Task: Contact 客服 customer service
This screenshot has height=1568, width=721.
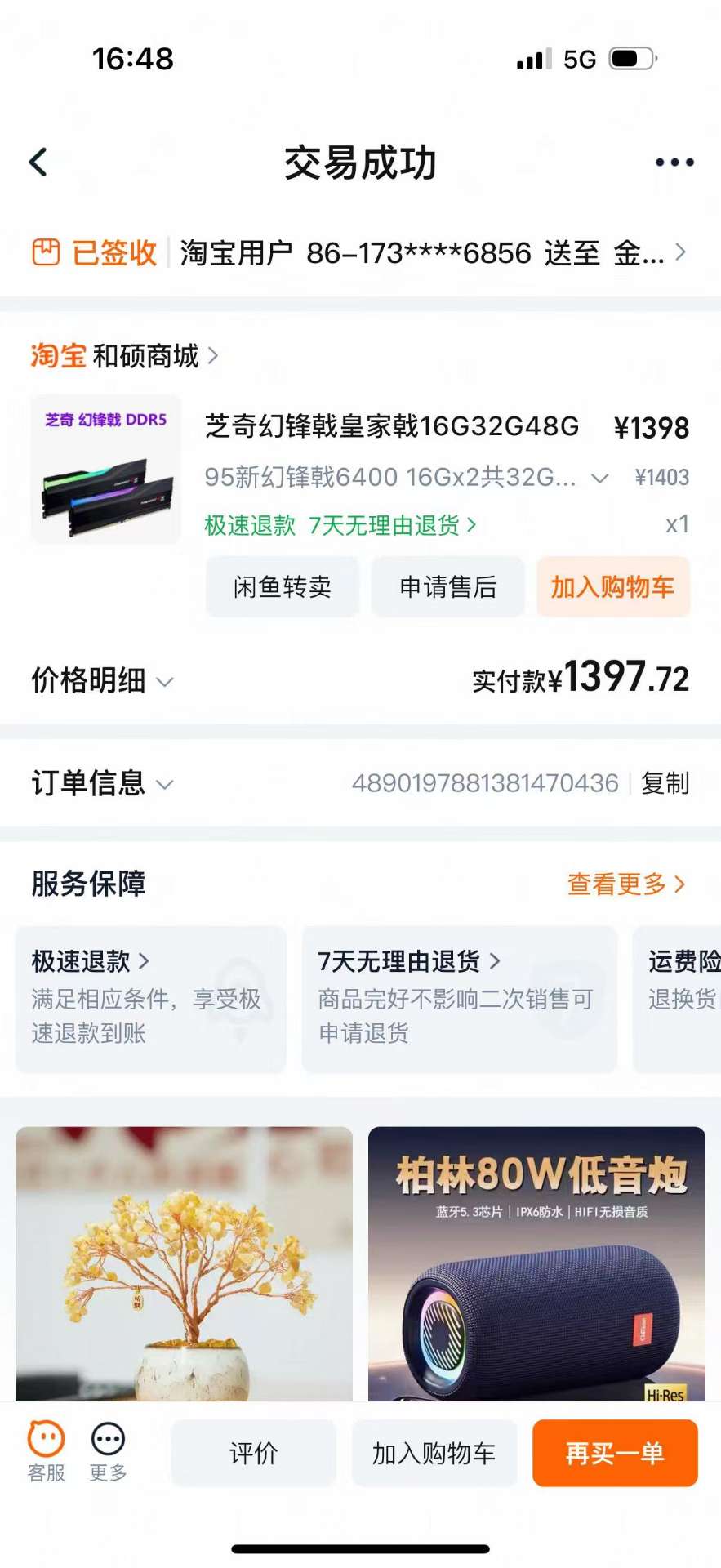Action: [x=46, y=1451]
